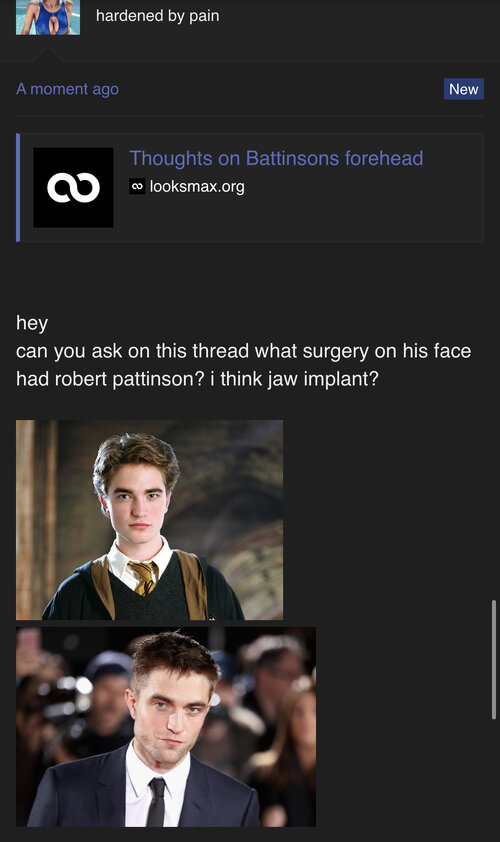Open the looksmax.org site link in preview
Viewport: 500px width, 842px height.
point(197,186)
